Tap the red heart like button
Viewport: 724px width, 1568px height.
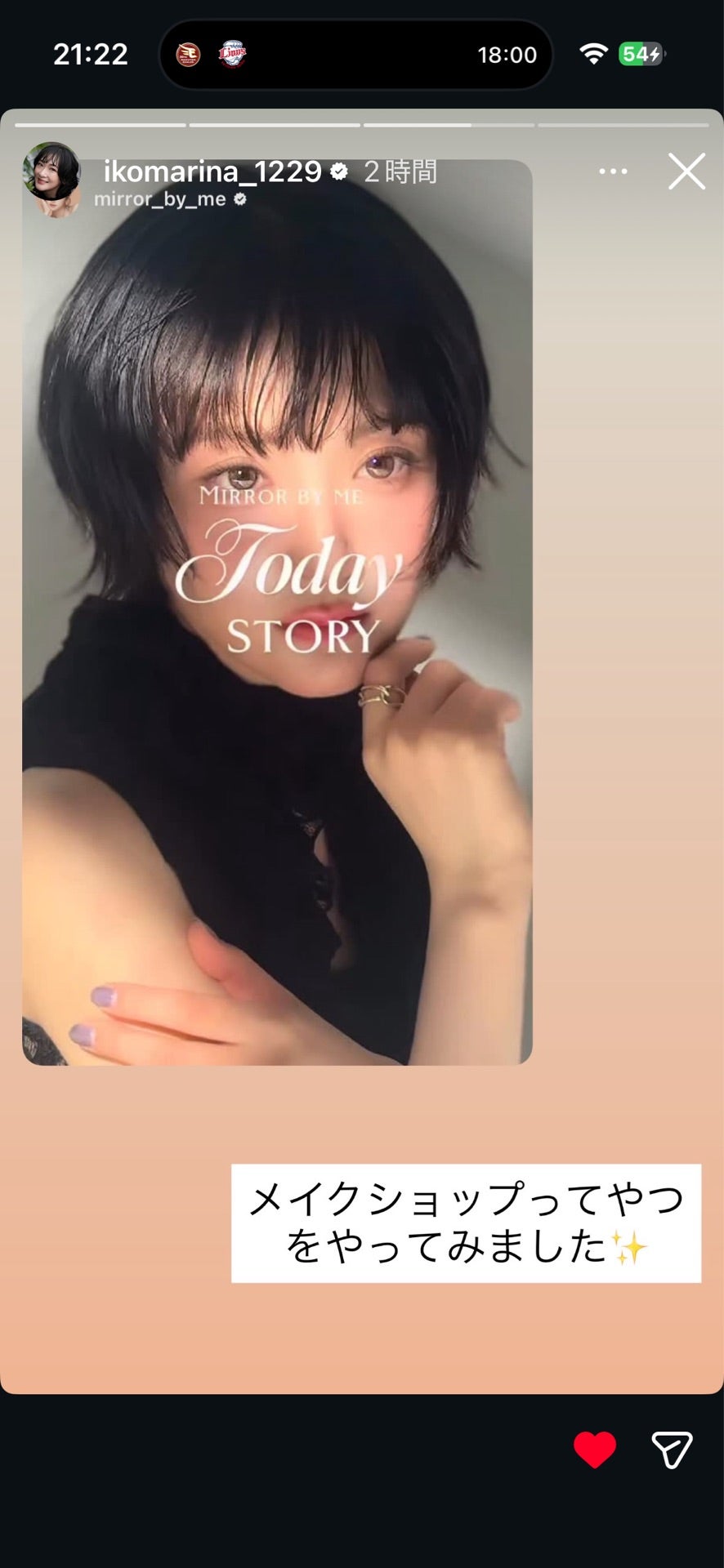click(595, 1450)
